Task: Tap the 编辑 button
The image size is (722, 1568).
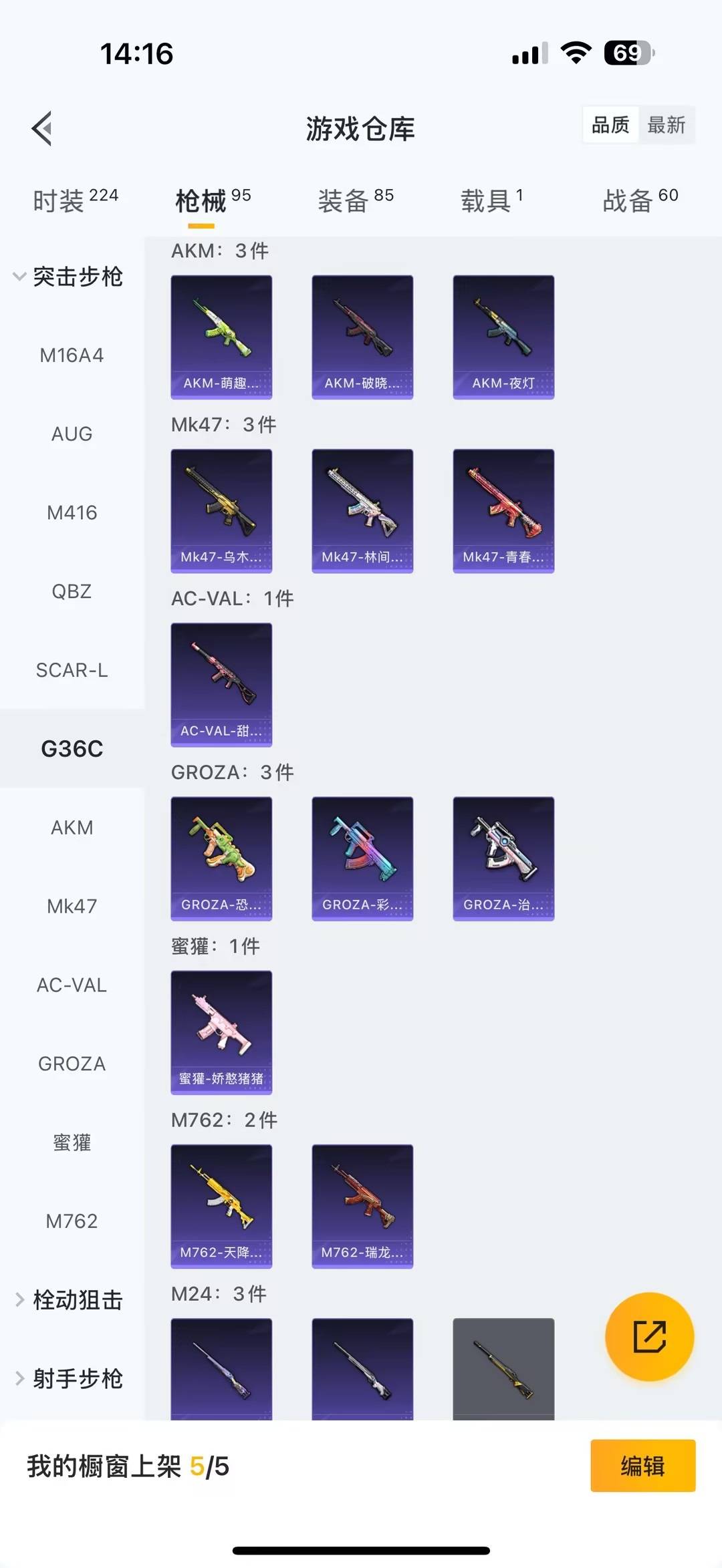Action: tap(642, 1466)
